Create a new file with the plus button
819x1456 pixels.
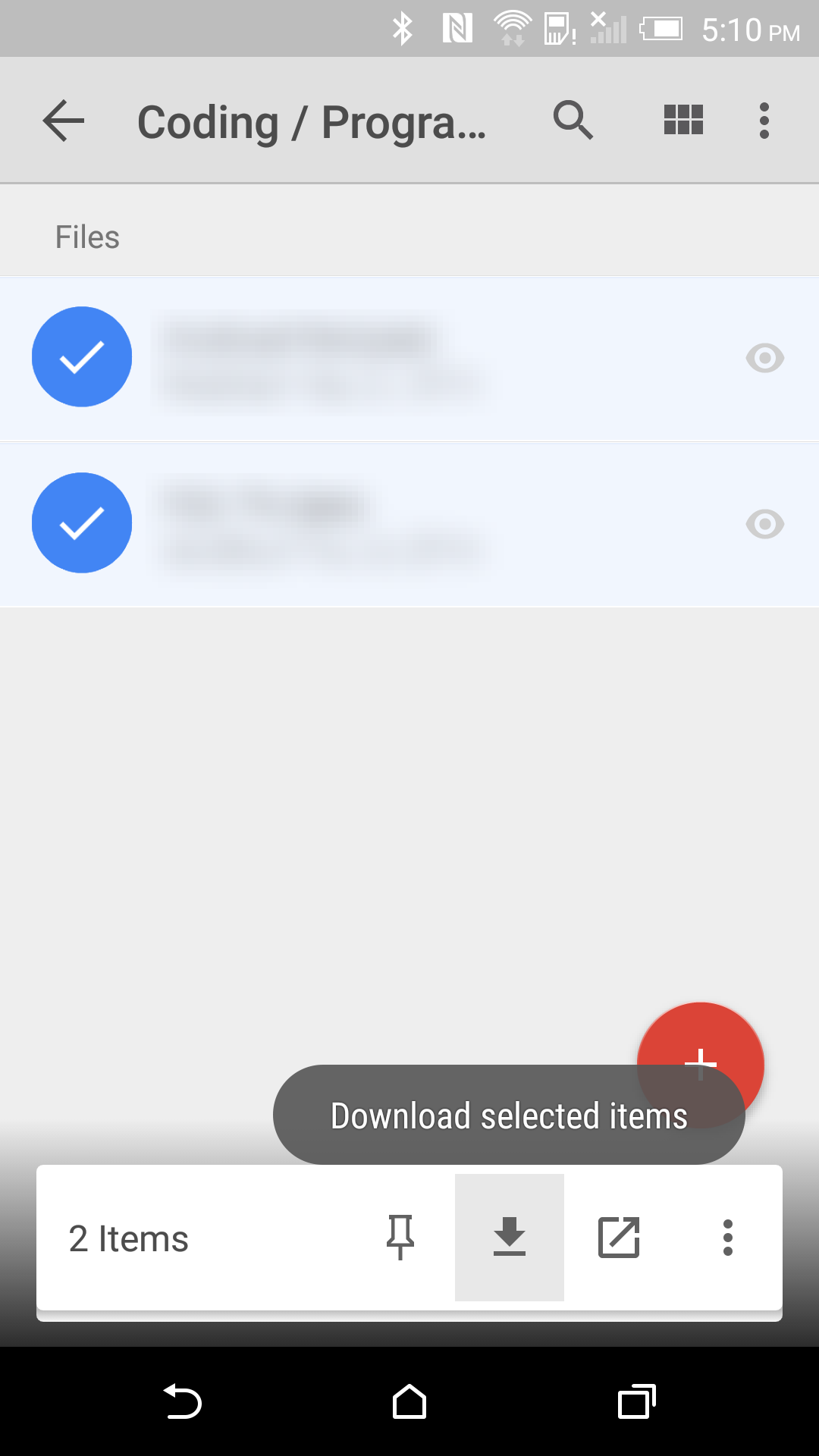tap(700, 1060)
